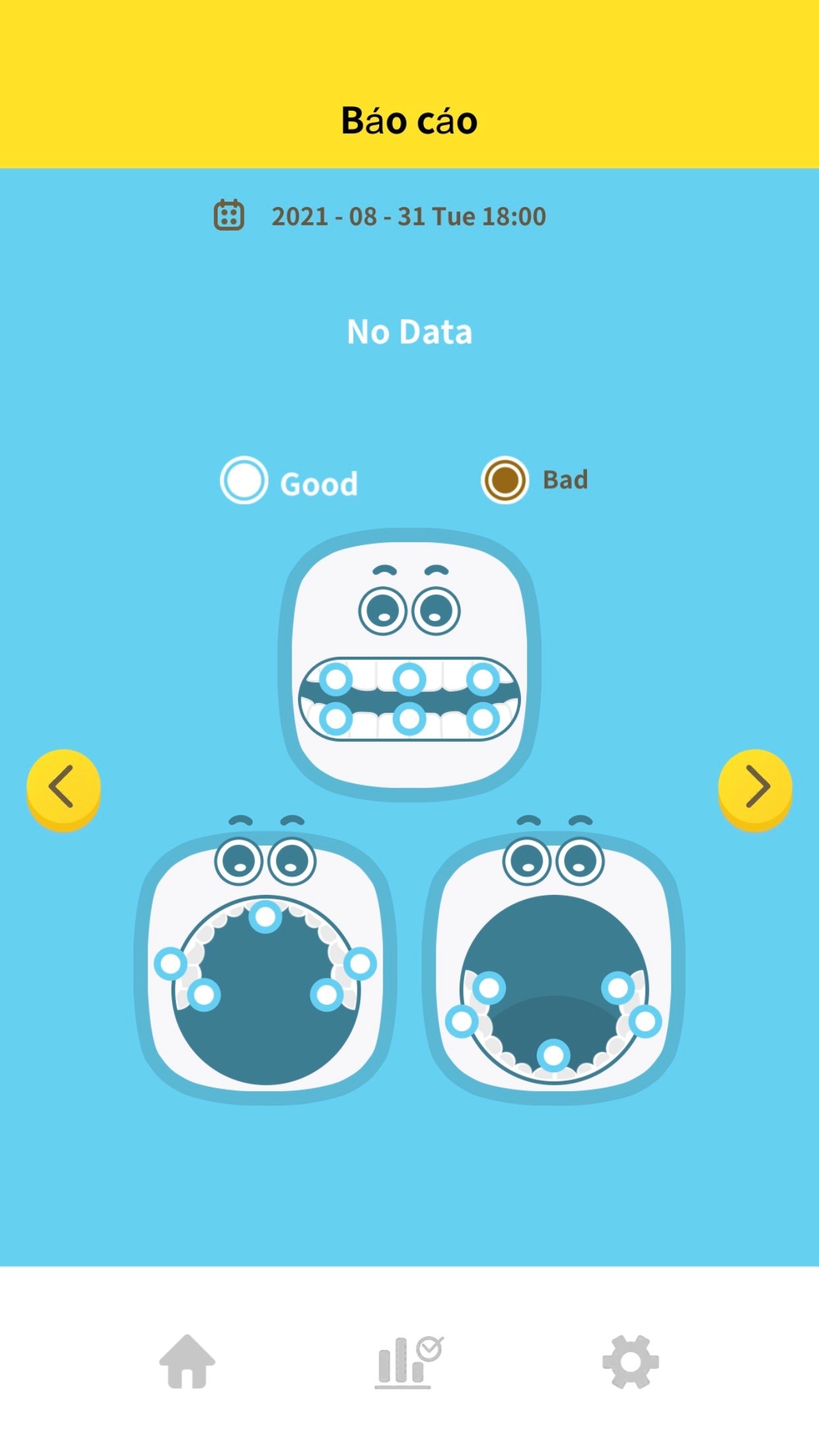Open the calendar date picker
The width and height of the screenshot is (819, 1456).
229,216
